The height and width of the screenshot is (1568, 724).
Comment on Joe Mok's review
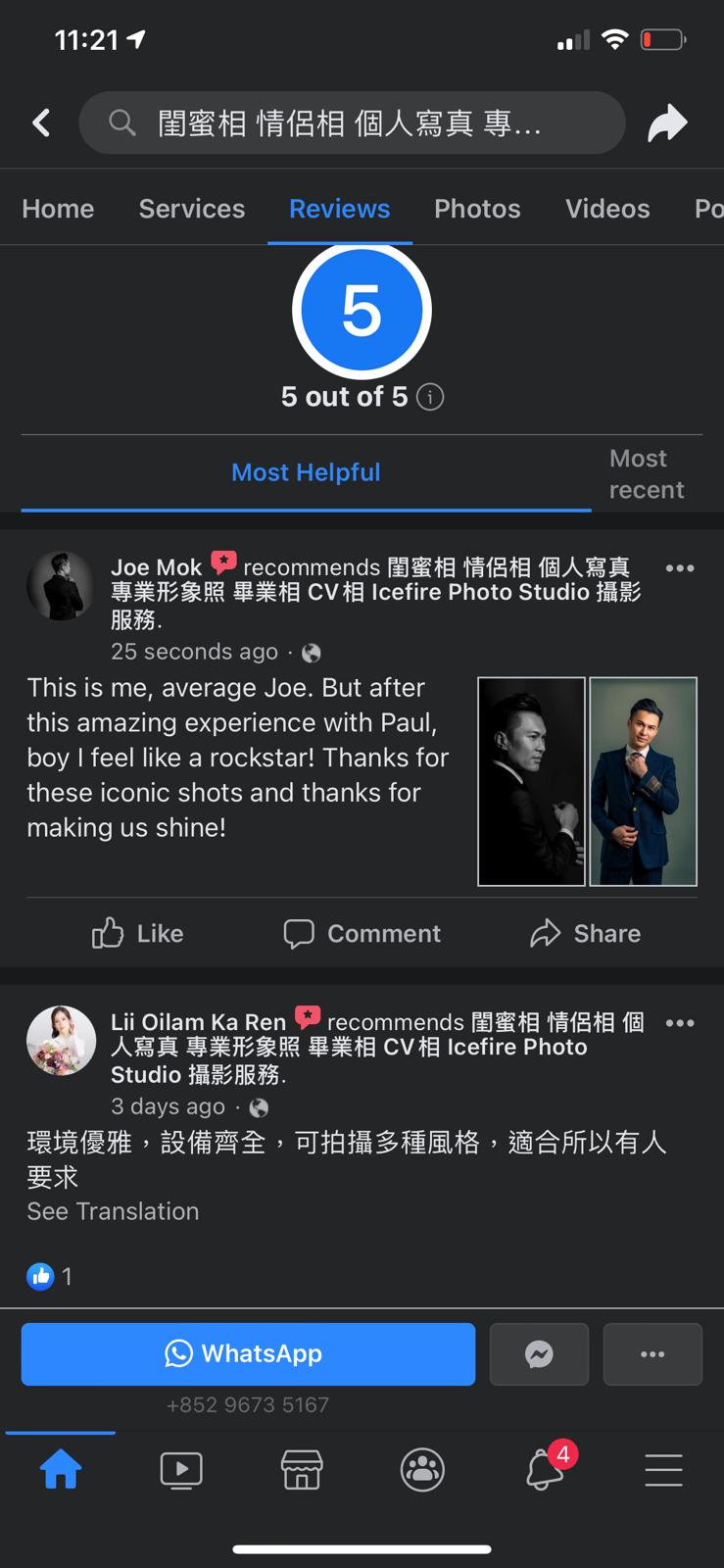pos(362,933)
